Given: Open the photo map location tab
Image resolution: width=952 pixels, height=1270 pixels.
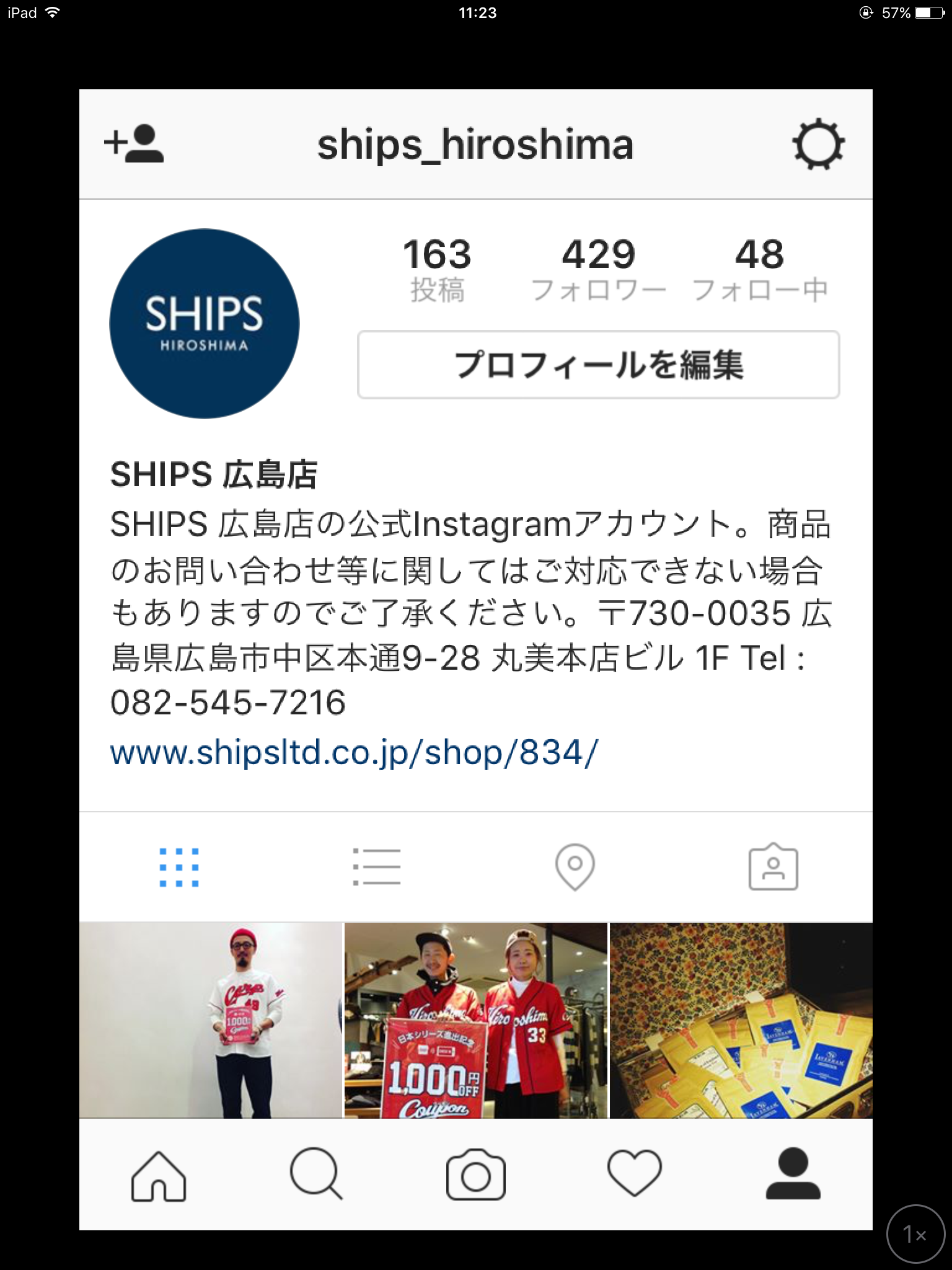Looking at the screenshot, I should click(575, 866).
